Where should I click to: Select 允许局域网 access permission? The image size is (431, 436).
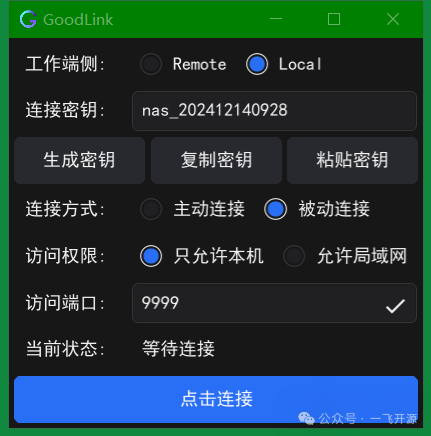(294, 256)
